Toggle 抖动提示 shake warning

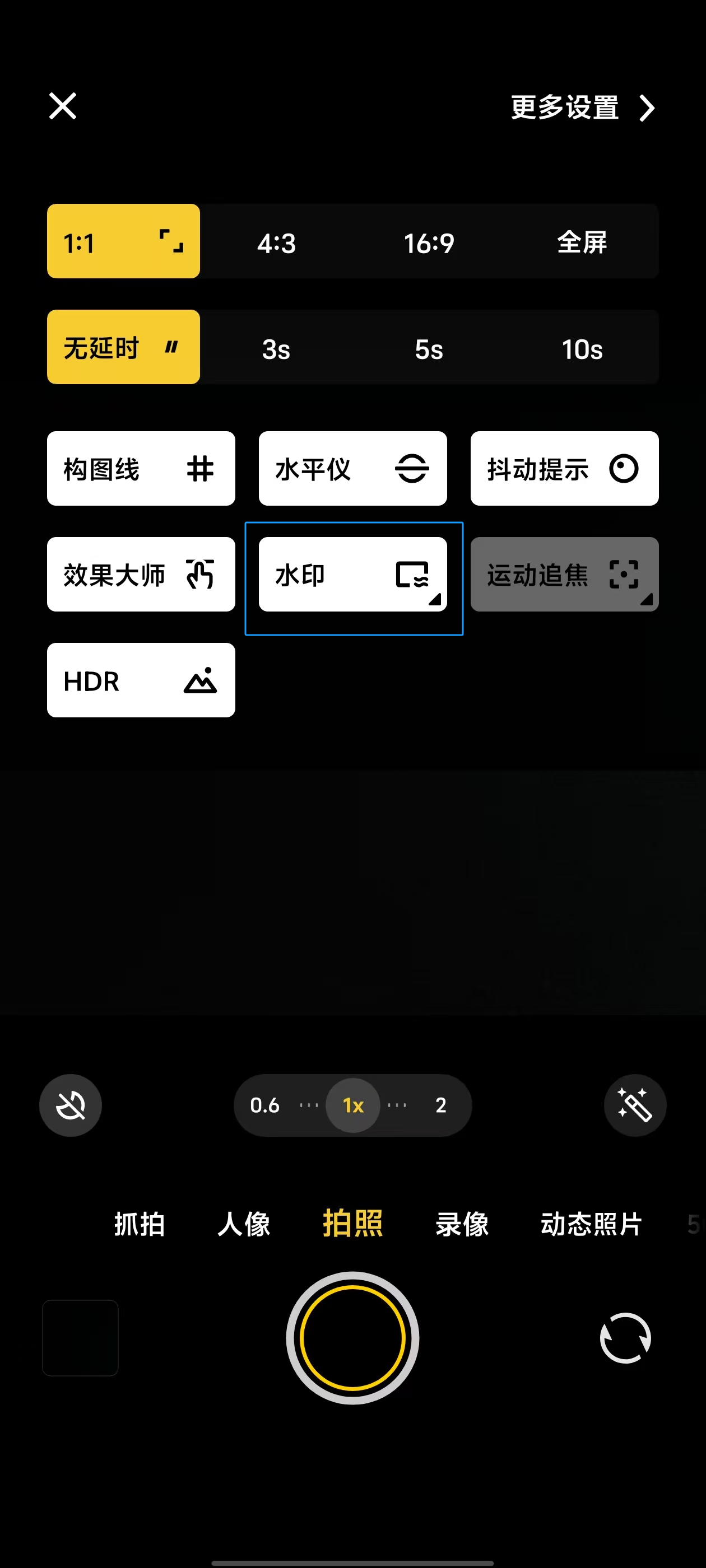pos(564,469)
